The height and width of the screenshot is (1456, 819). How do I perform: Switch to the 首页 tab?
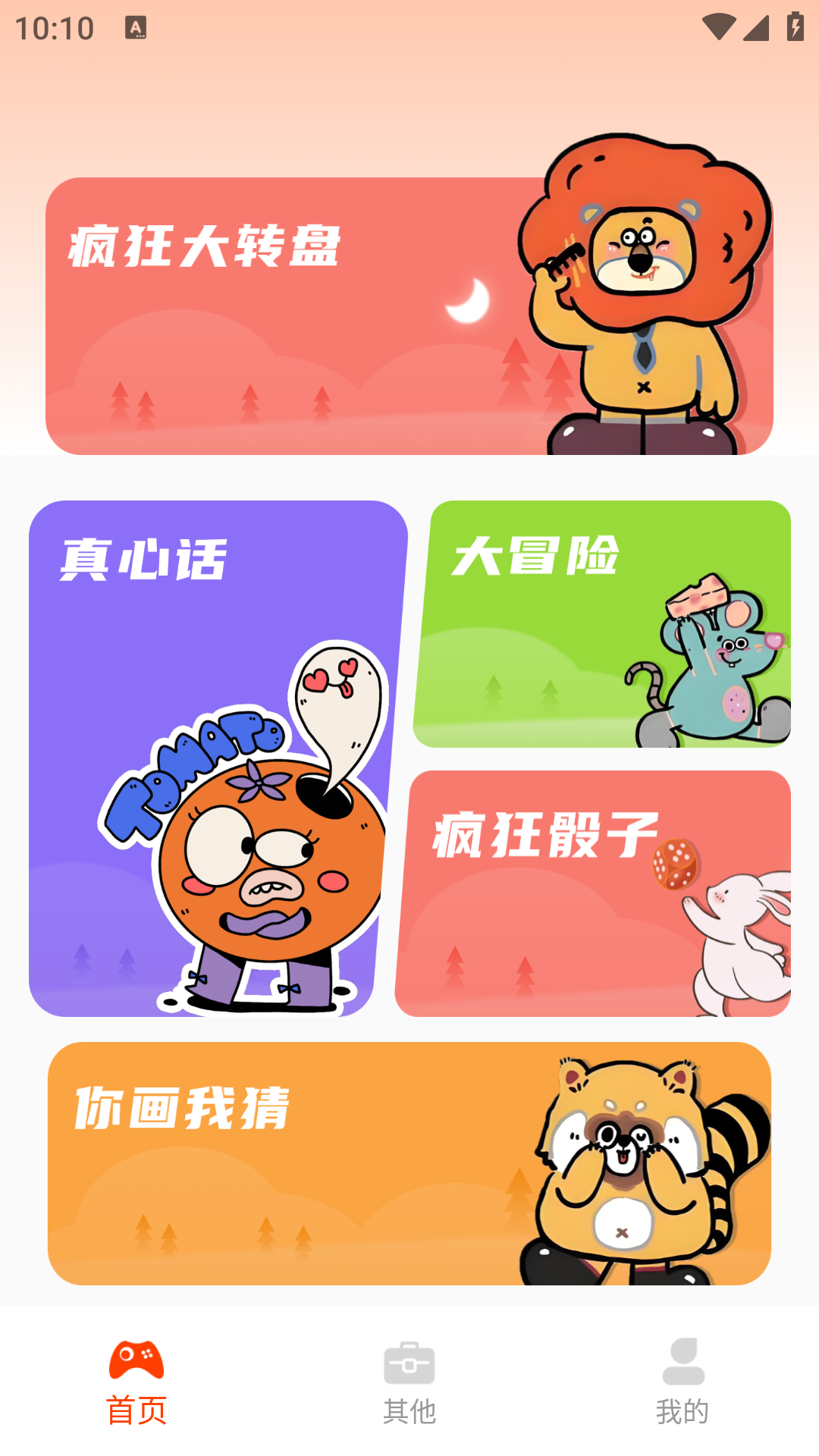(136, 1382)
